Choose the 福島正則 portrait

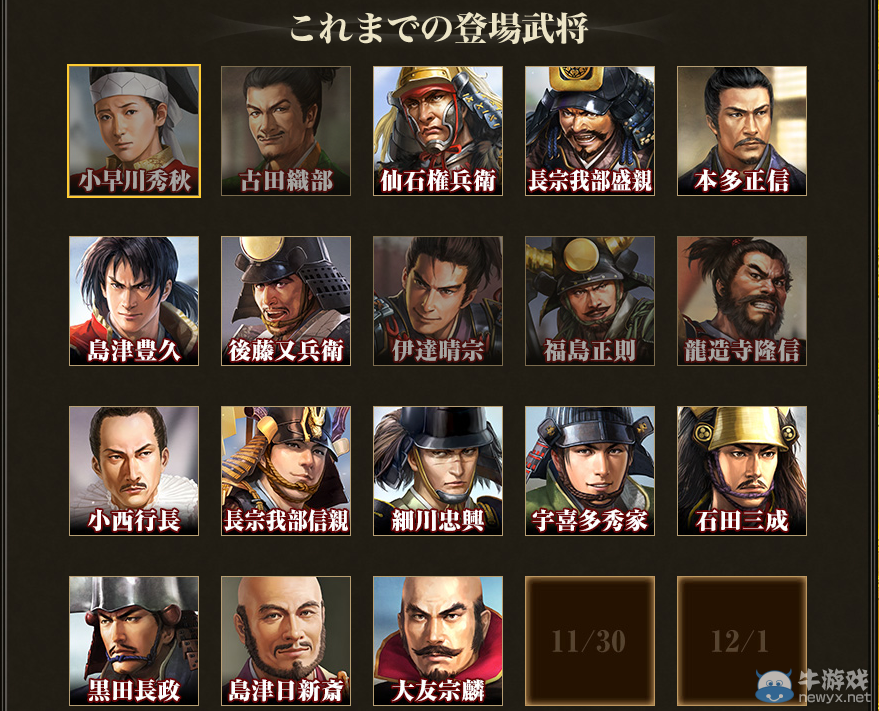(x=590, y=300)
